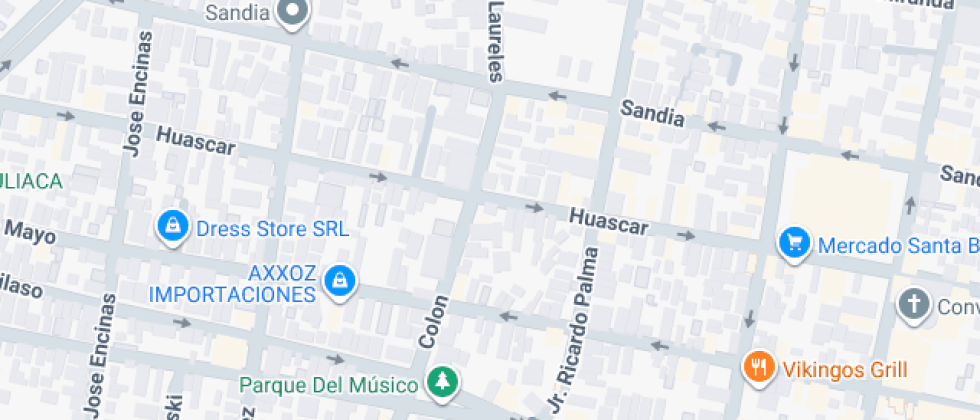Open Vikingos Grill restaurant marker

click(x=760, y=367)
